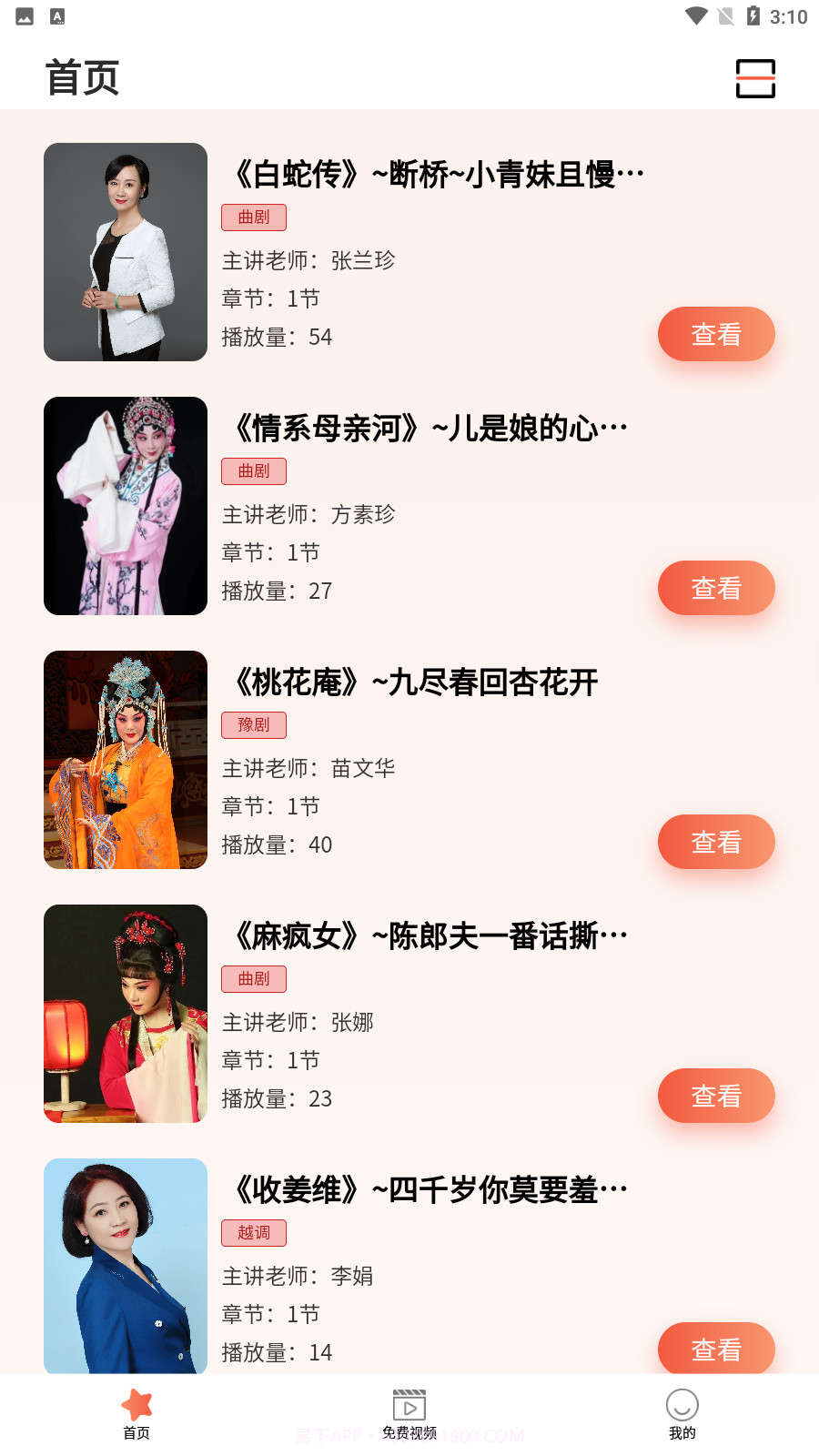
Task: Open the grid layout icon at top right
Action: [755, 79]
